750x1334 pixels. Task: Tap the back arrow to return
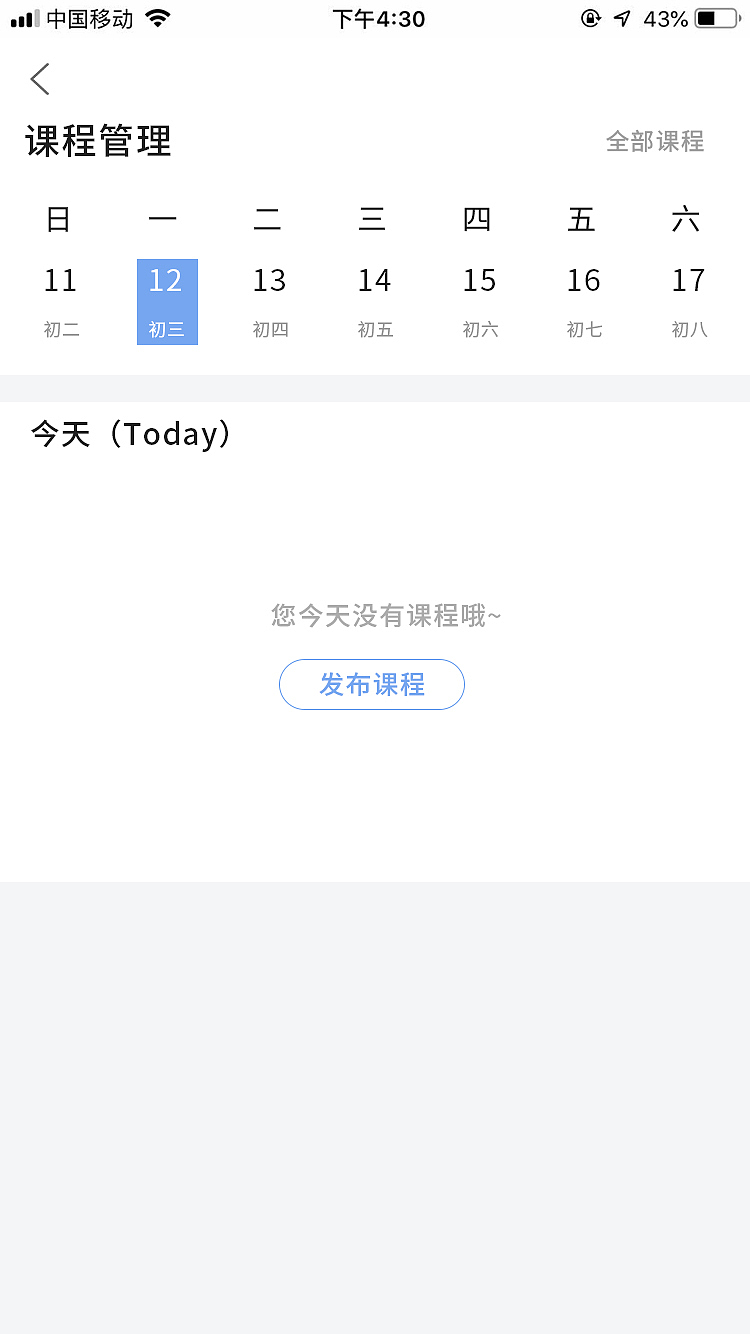click(39, 78)
